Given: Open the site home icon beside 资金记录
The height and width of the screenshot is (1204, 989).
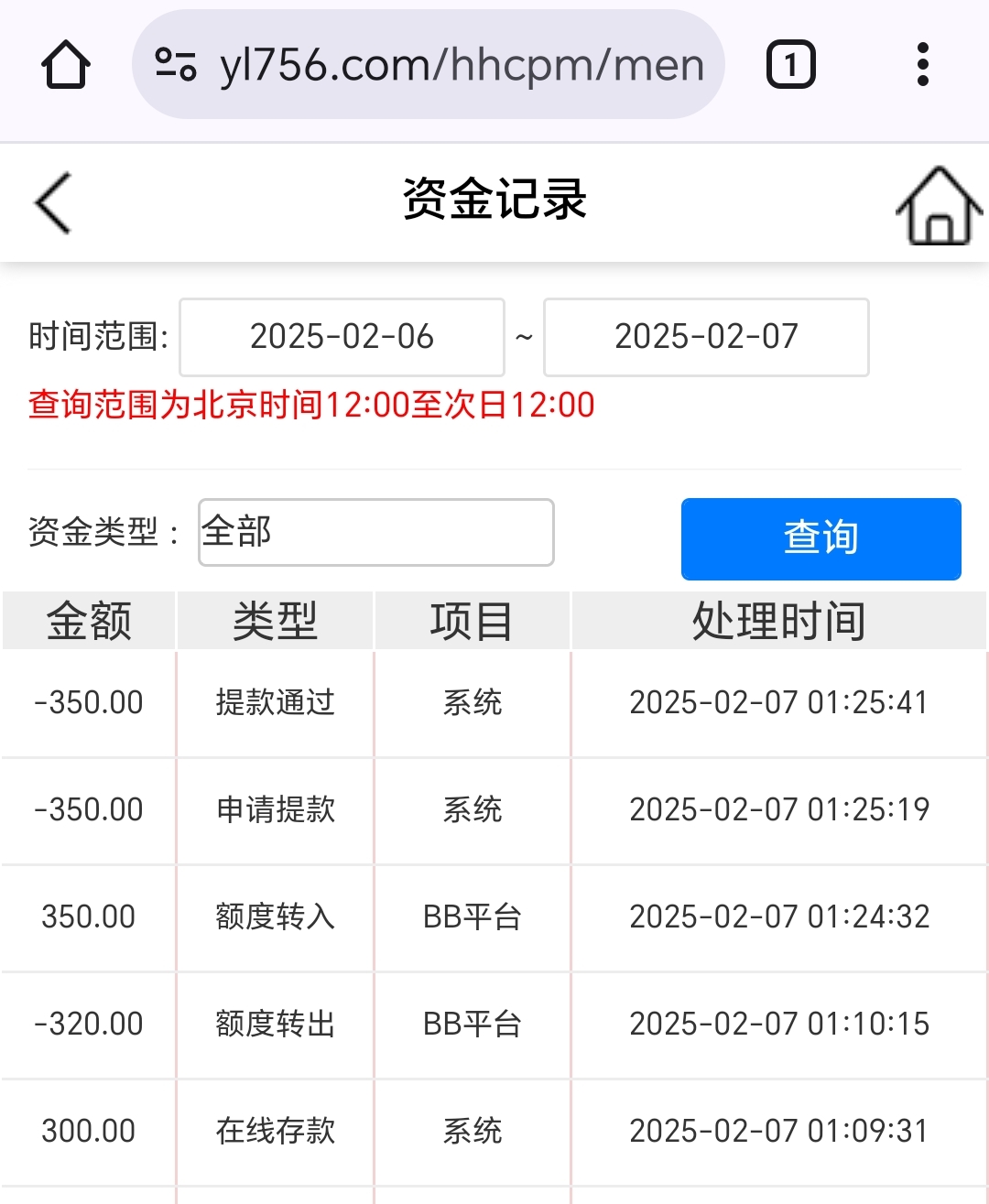Looking at the screenshot, I should coord(938,205).
